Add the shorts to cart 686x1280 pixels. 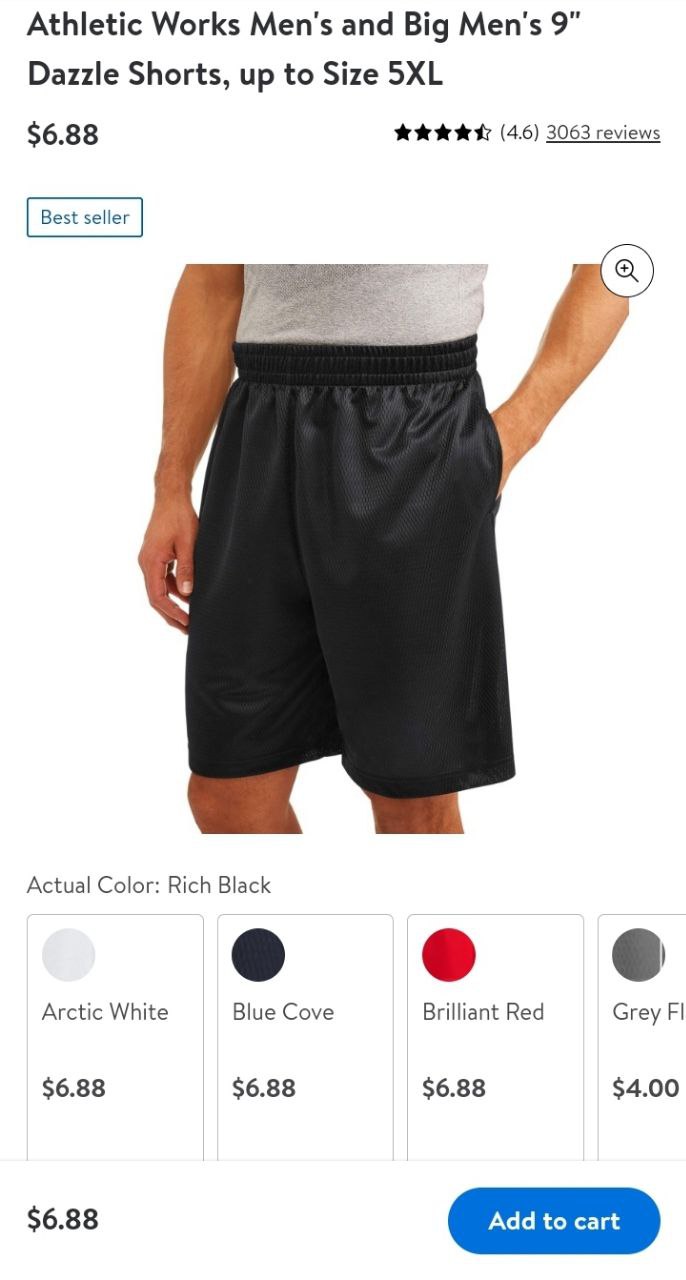(554, 1220)
